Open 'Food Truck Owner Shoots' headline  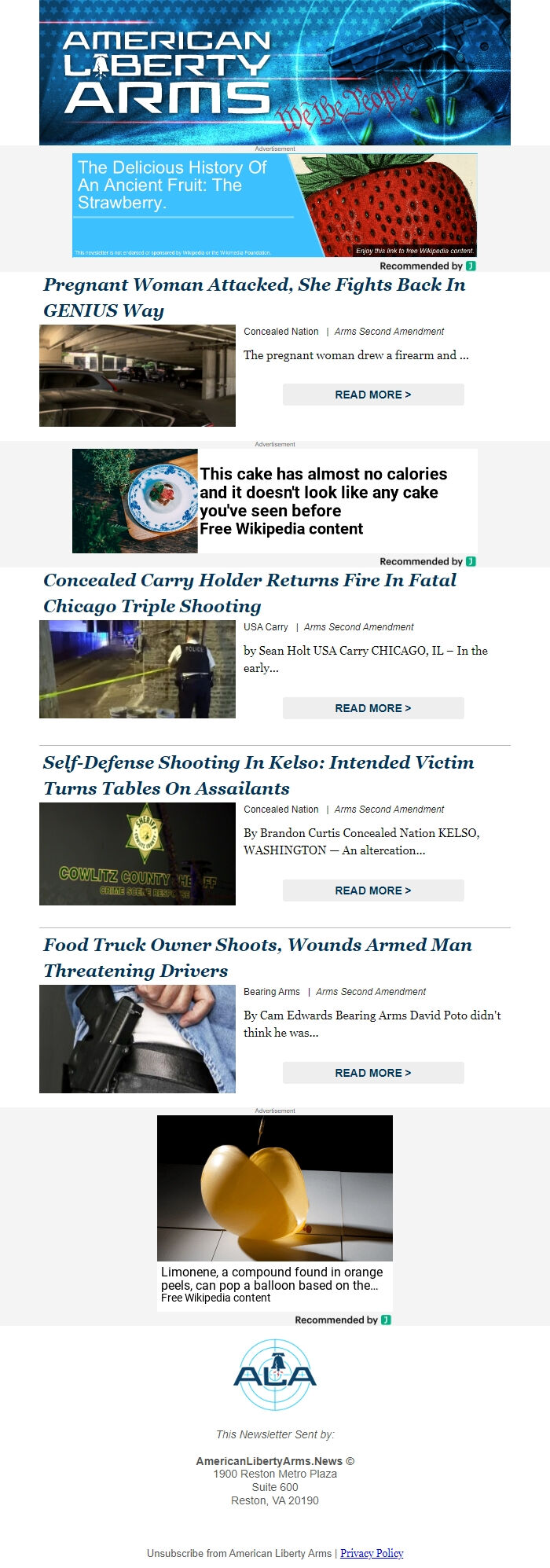click(x=257, y=957)
